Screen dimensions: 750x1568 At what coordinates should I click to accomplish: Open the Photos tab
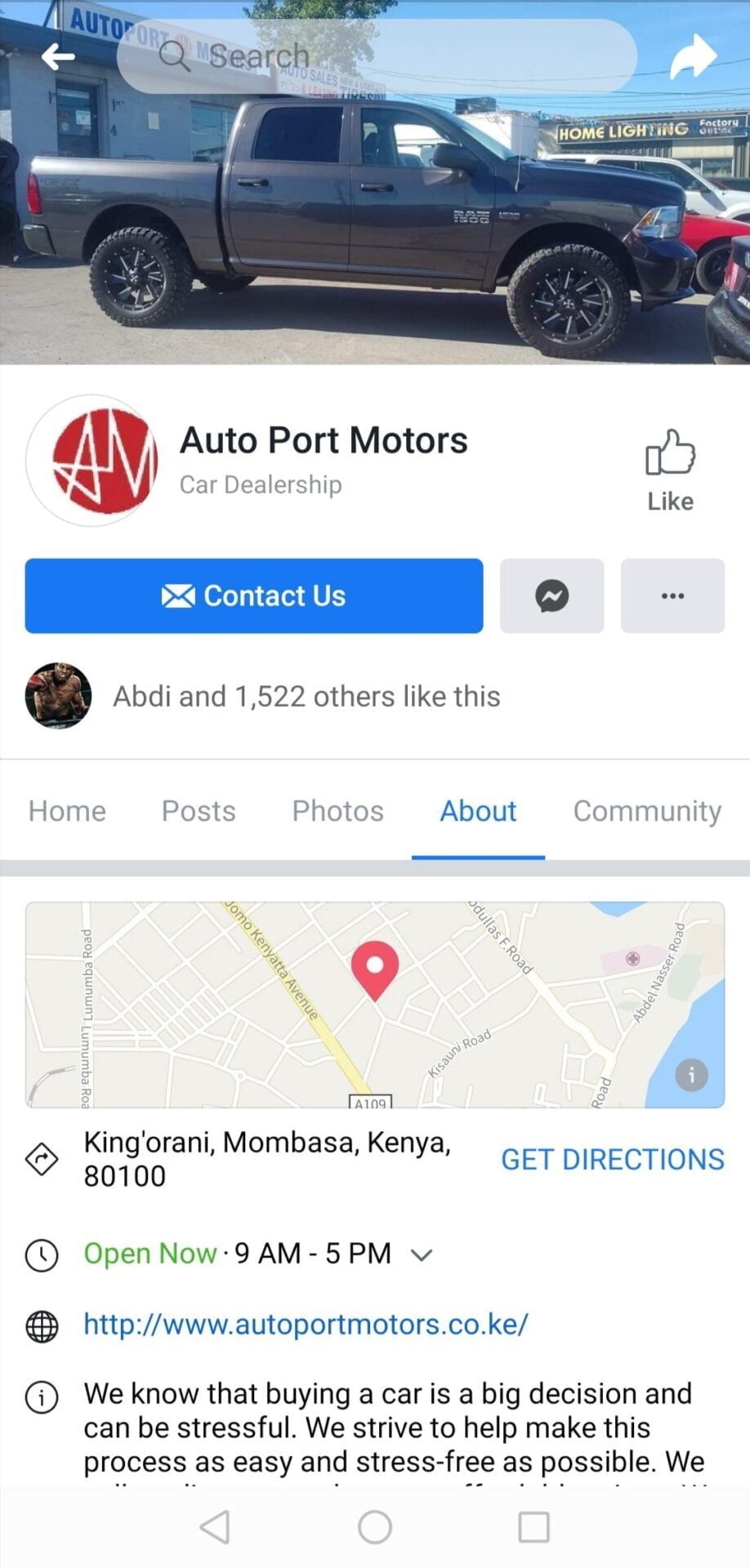point(337,811)
